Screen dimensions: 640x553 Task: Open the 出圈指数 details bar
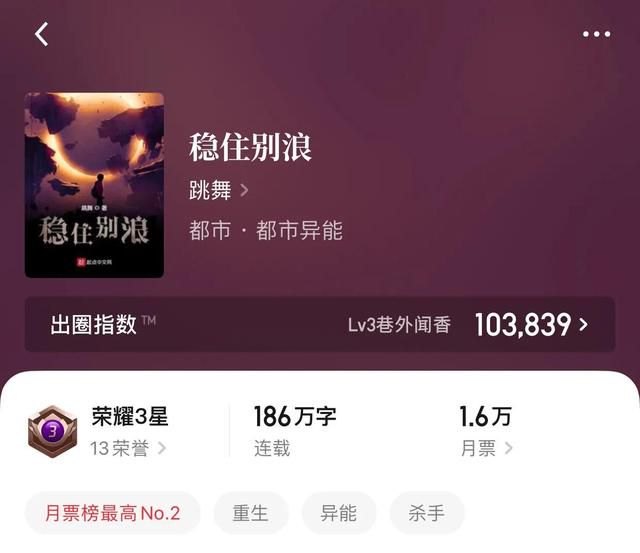[320, 324]
